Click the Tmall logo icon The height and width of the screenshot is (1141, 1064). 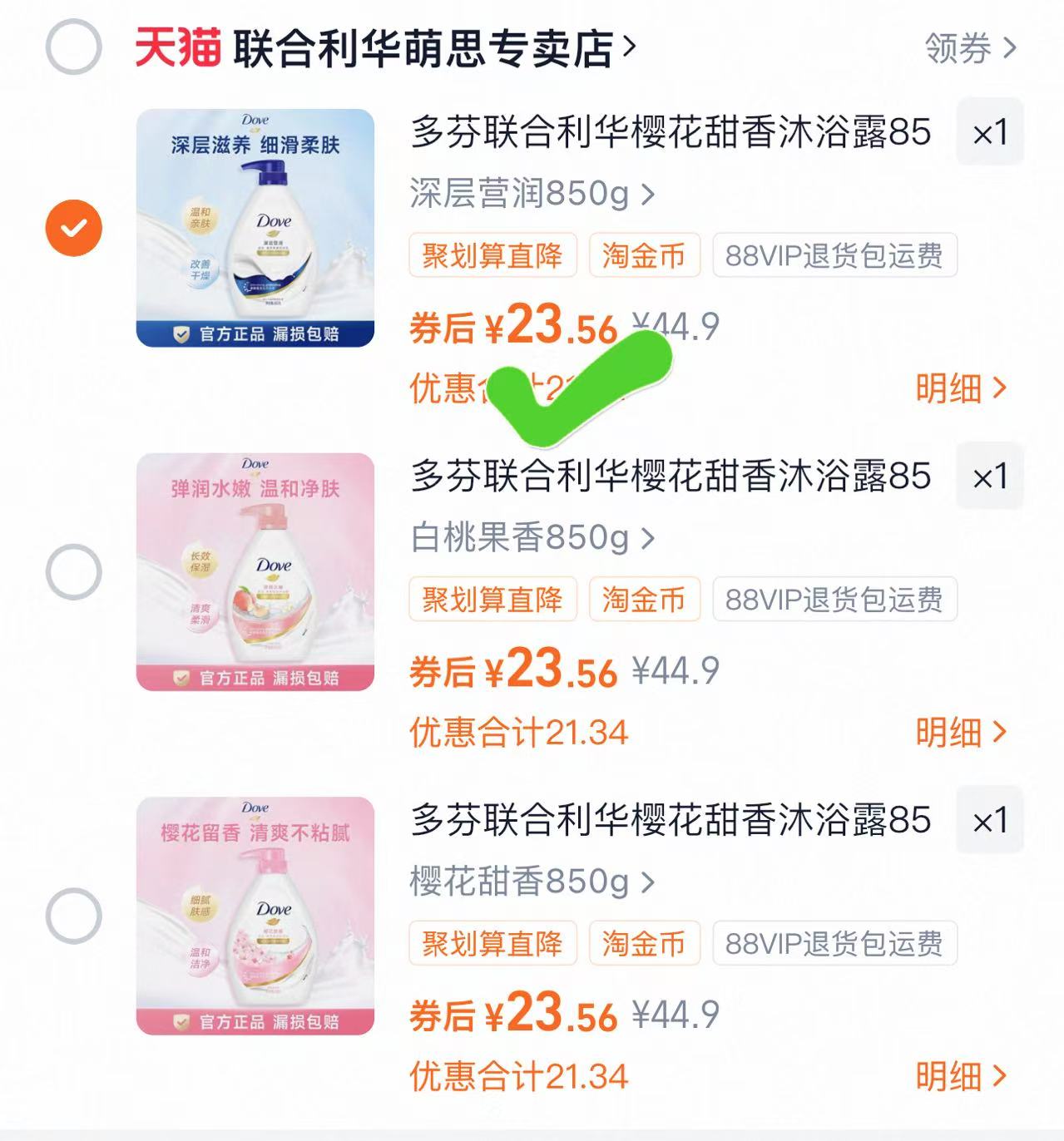pyautogui.click(x=176, y=47)
